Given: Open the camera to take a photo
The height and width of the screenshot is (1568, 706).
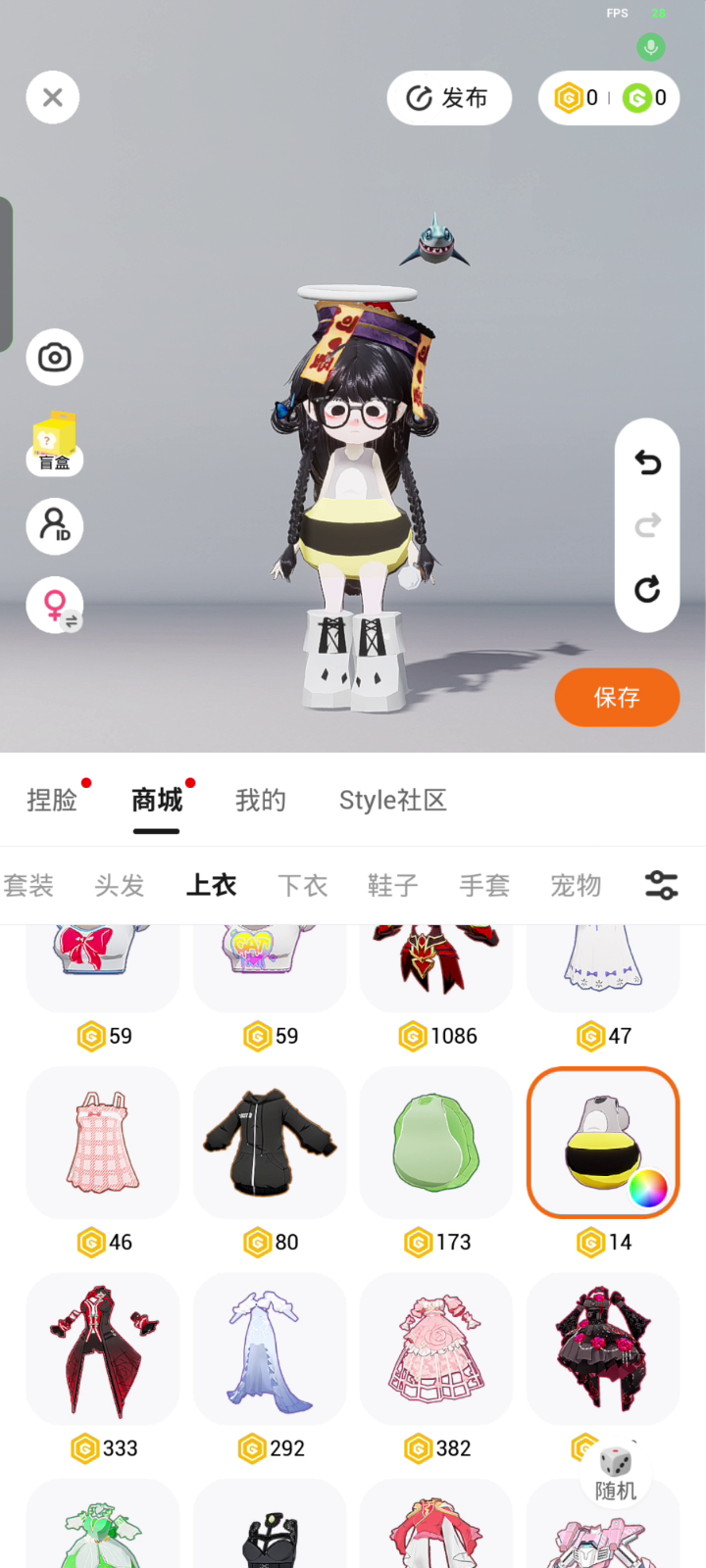Looking at the screenshot, I should click(55, 357).
